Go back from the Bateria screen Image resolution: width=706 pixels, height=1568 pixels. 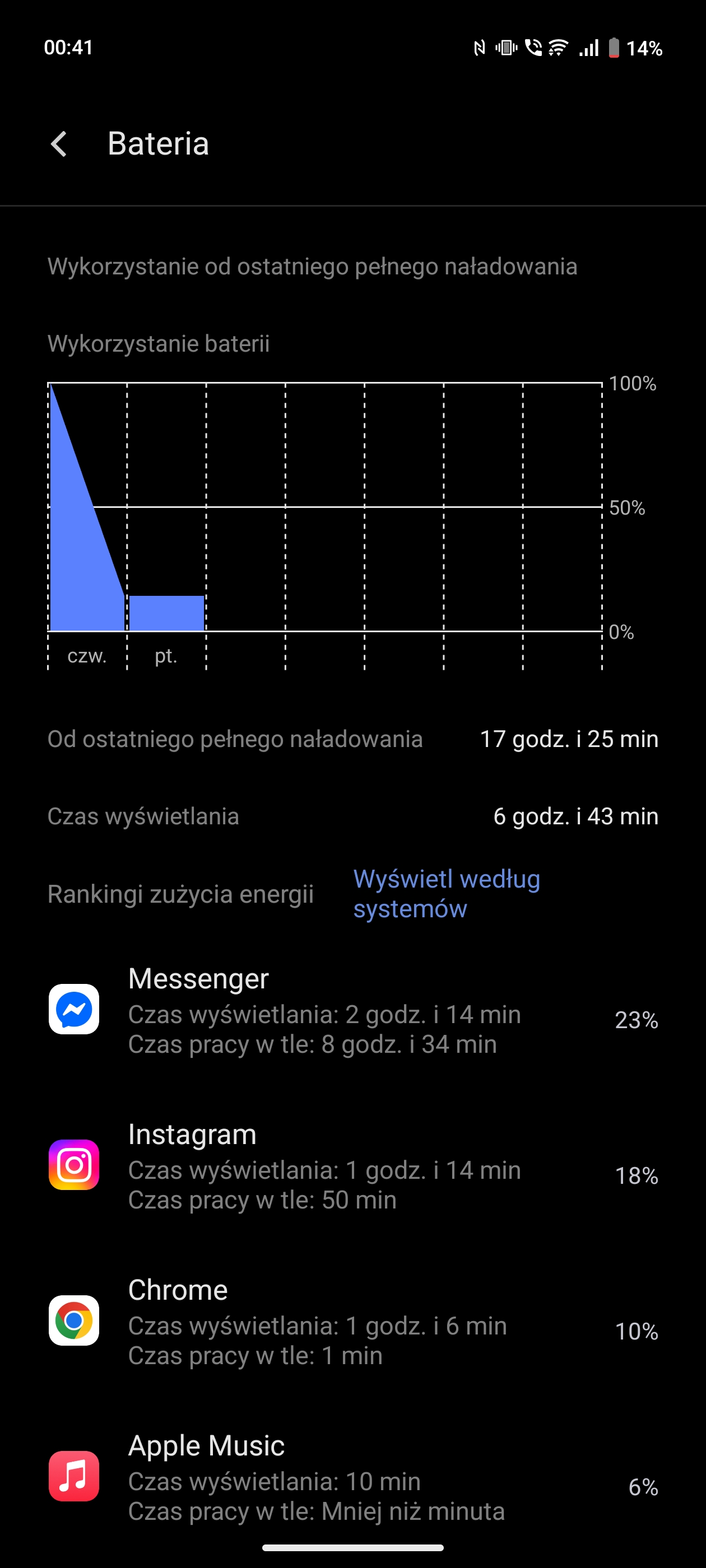pos(59,144)
